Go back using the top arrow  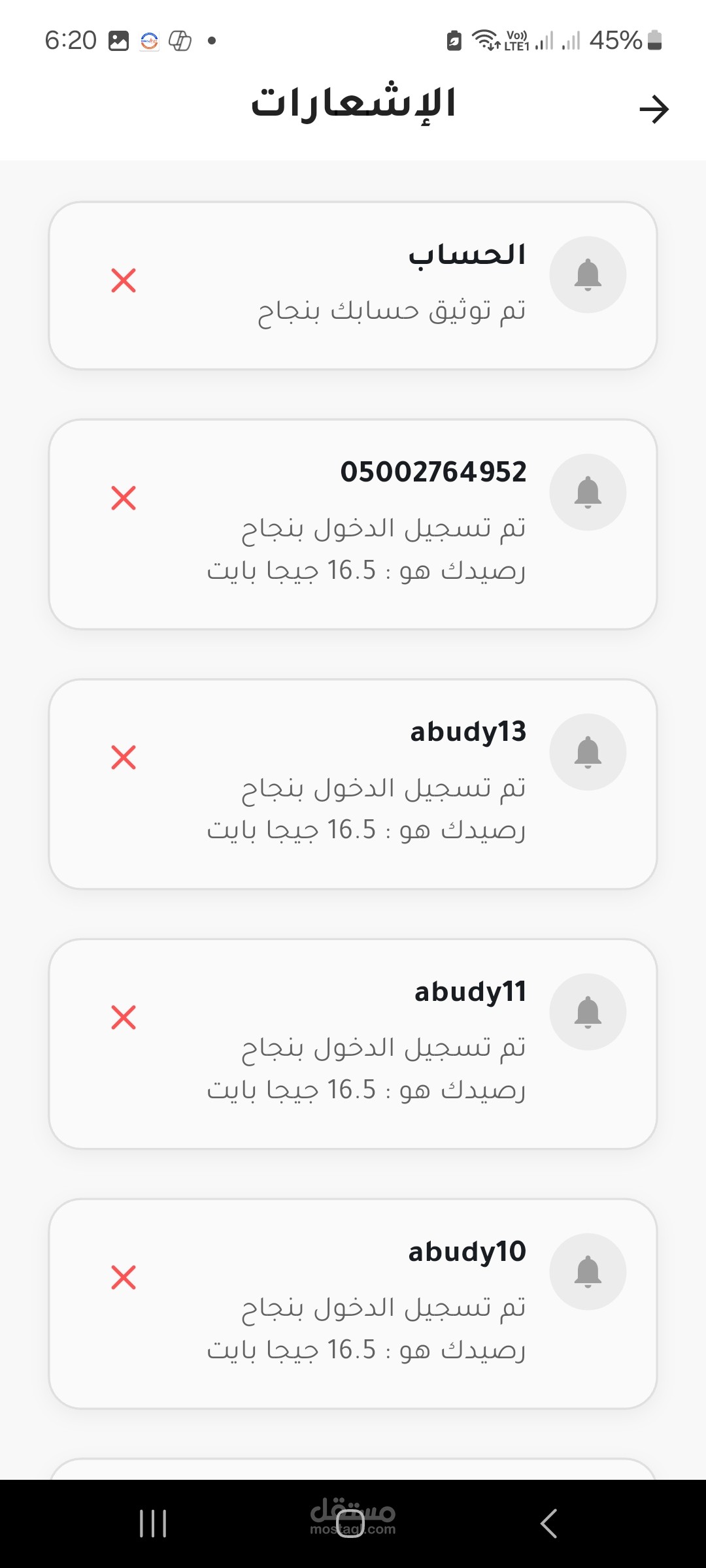coord(654,108)
